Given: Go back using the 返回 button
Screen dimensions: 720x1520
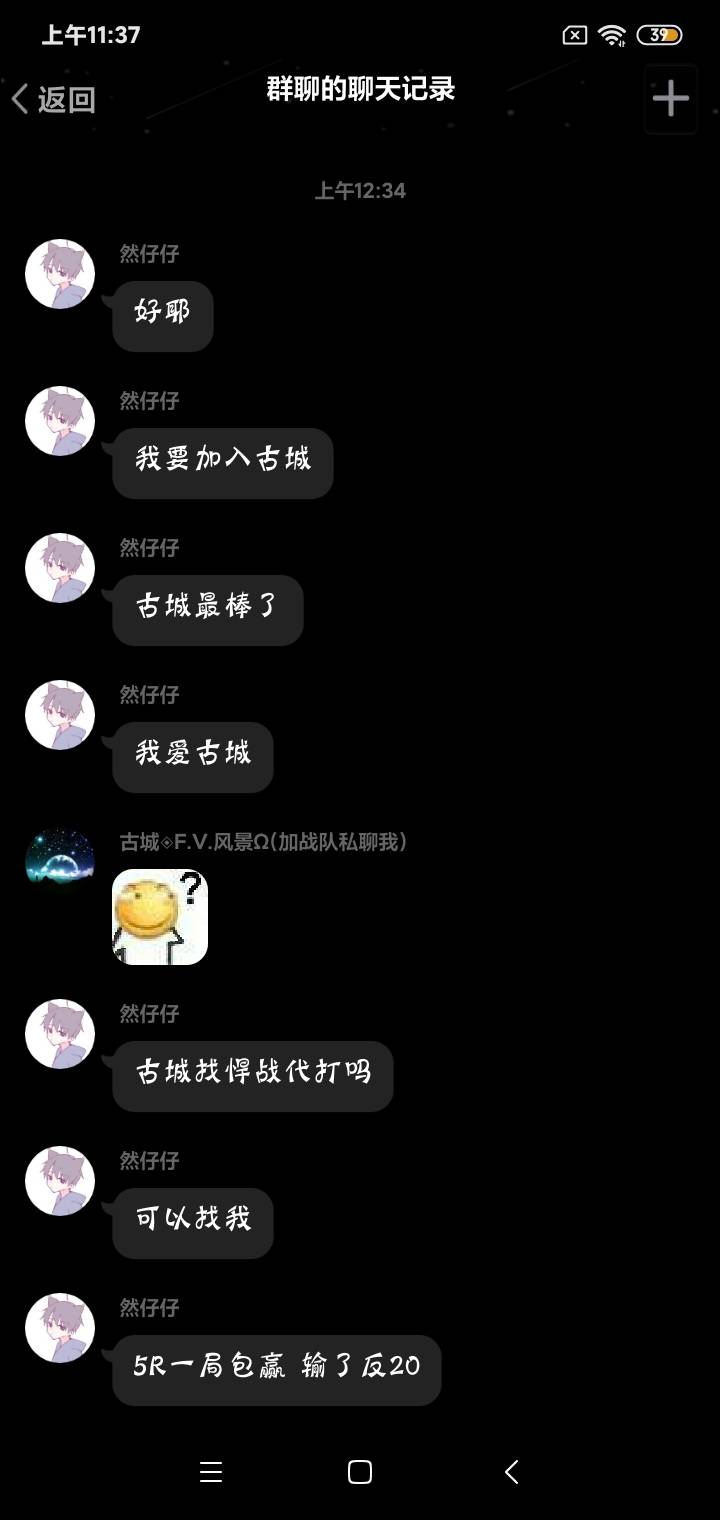Looking at the screenshot, I should [x=53, y=99].
